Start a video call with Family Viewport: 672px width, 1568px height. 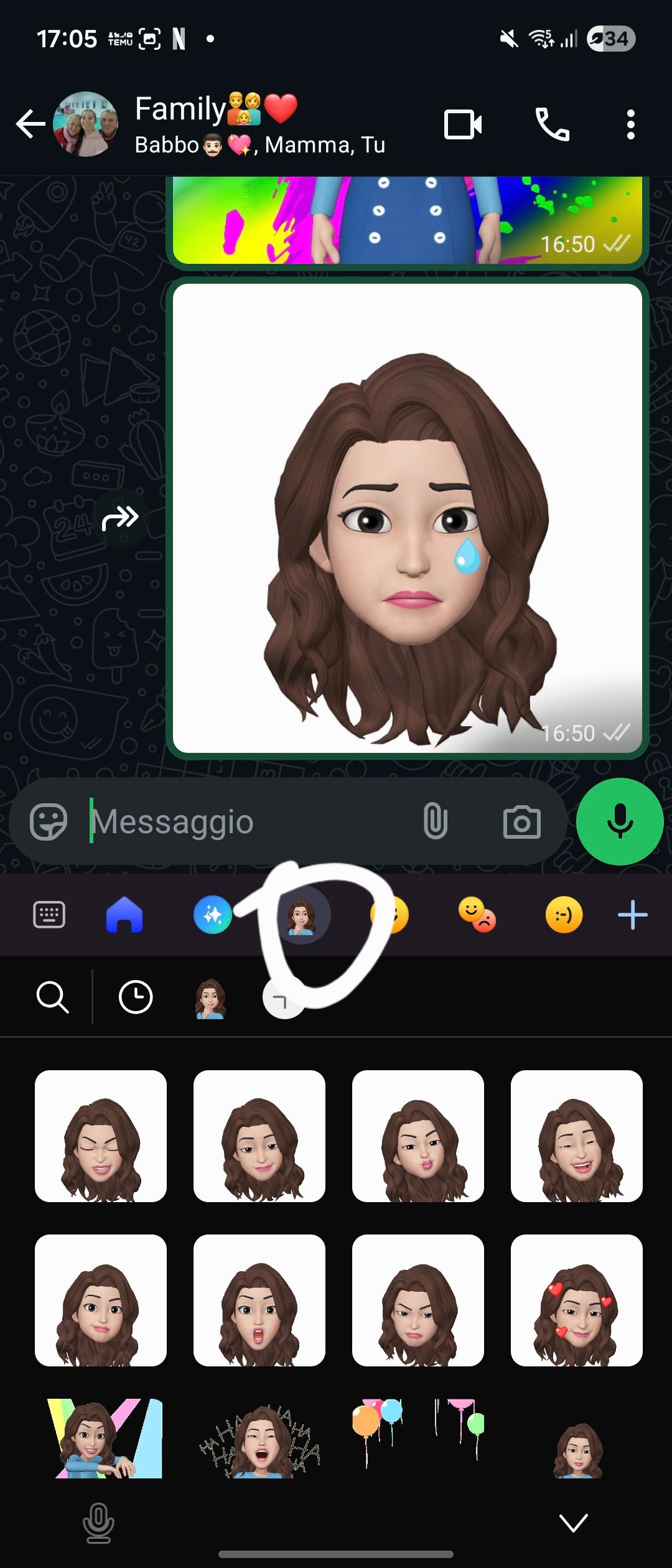462,124
